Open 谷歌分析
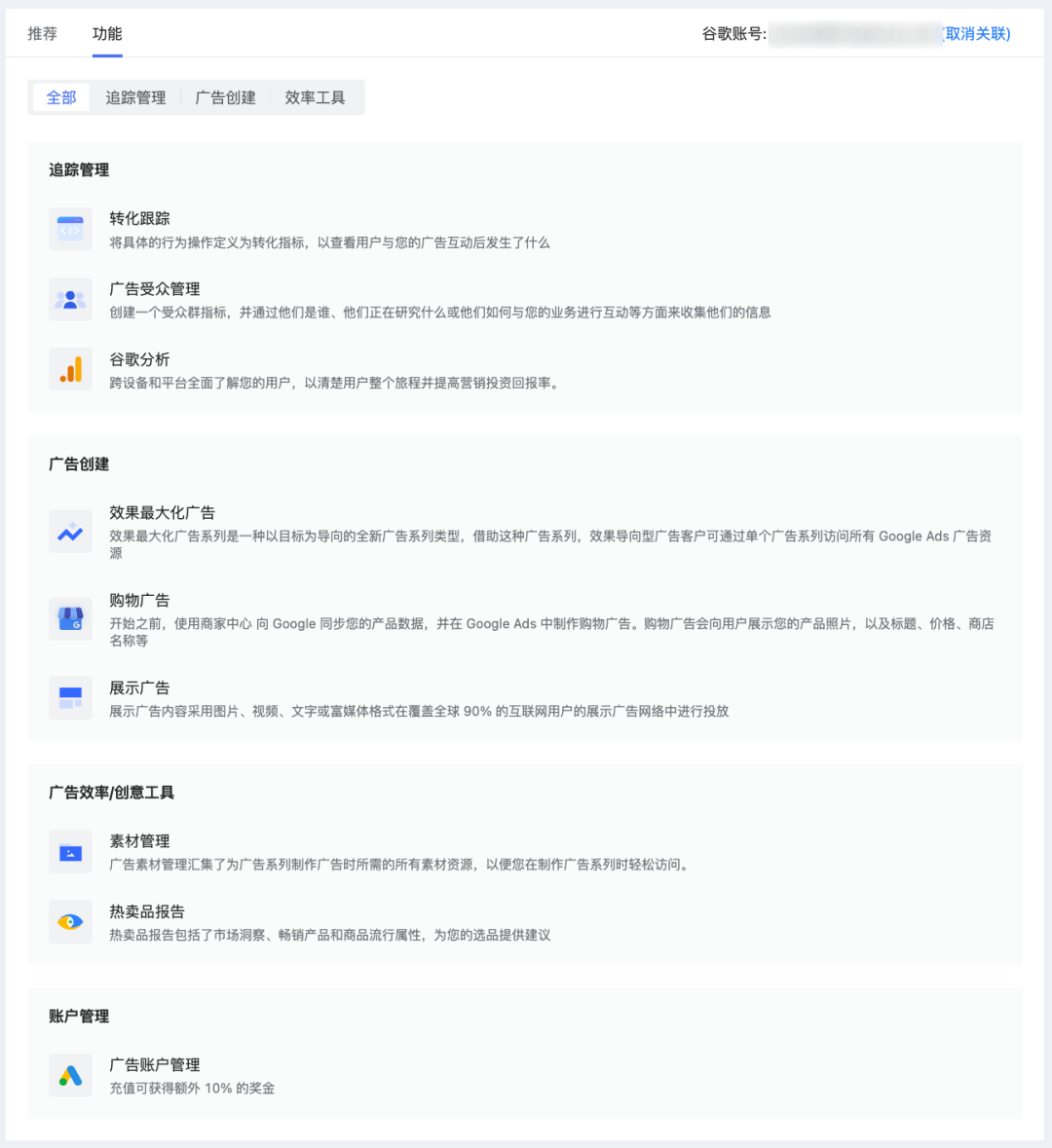1052x1148 pixels. [139, 359]
